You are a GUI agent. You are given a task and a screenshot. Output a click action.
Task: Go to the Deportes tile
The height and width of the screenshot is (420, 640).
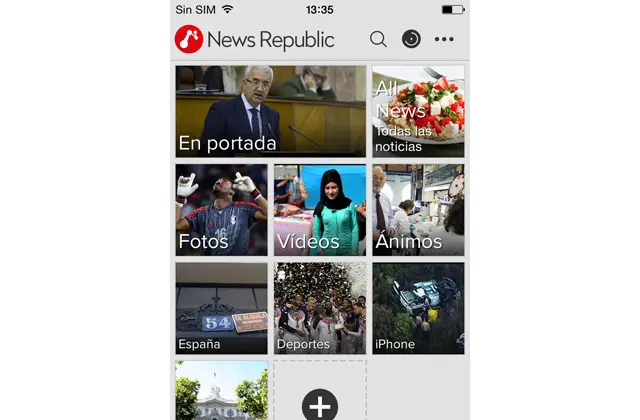click(x=320, y=307)
